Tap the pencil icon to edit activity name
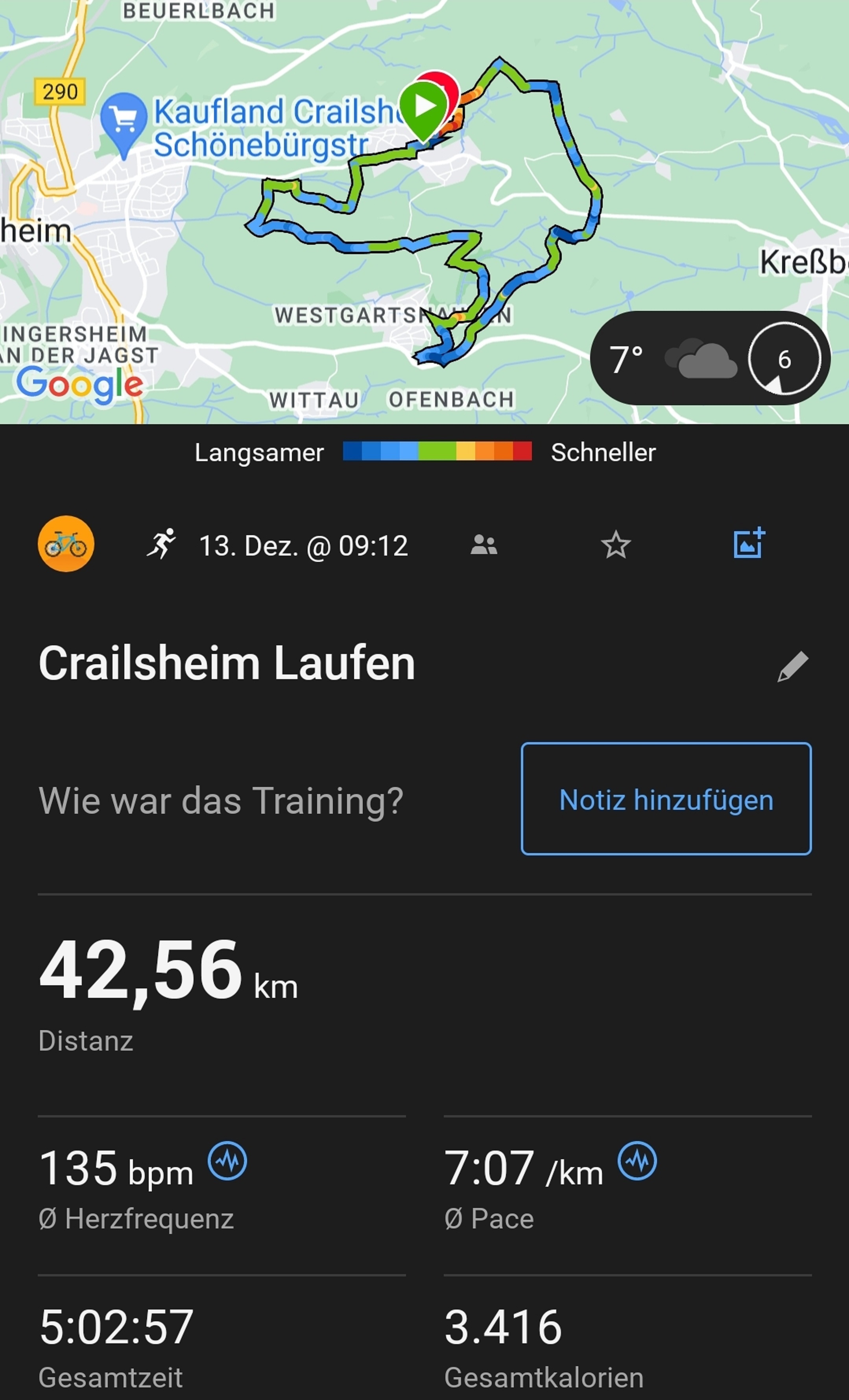Viewport: 849px width, 1400px height. 793,666
